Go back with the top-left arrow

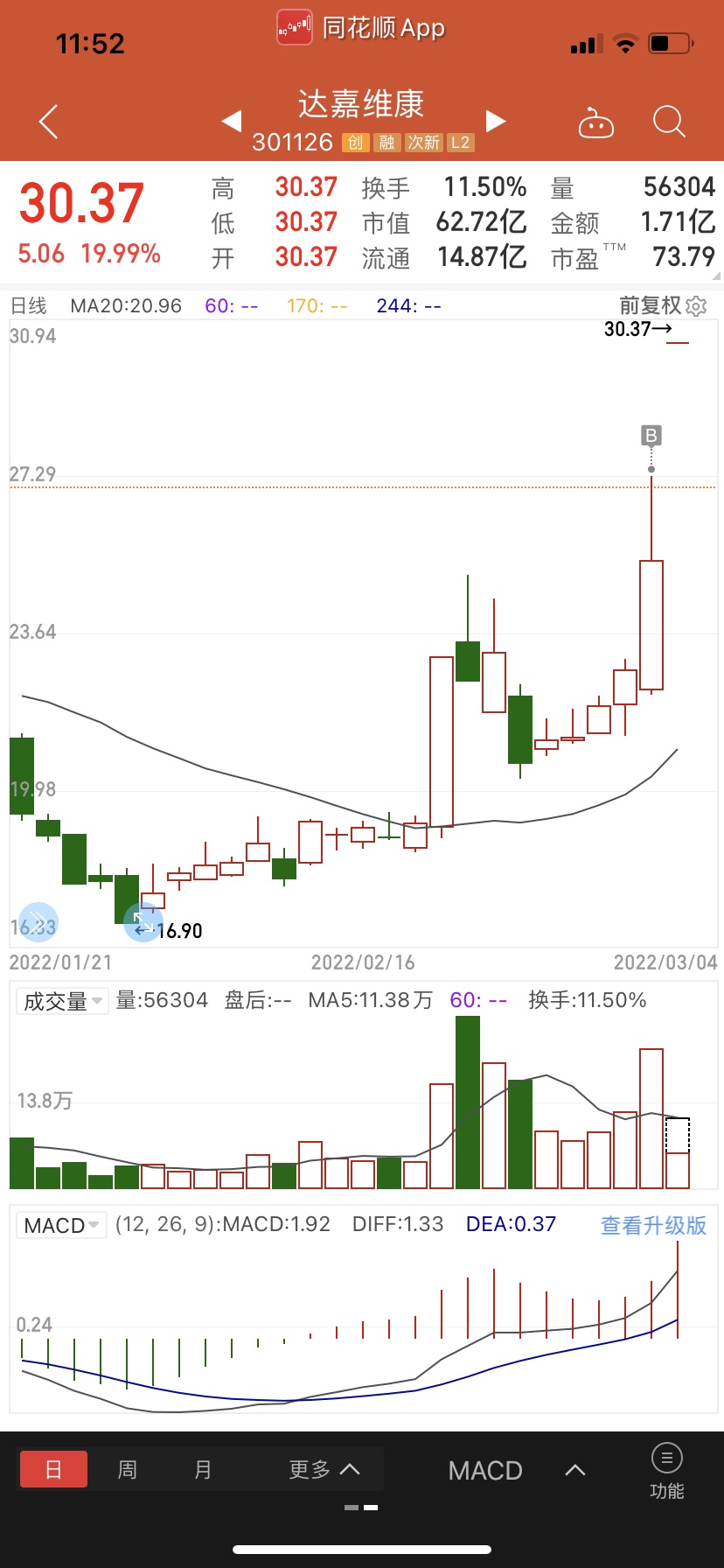coord(49,122)
